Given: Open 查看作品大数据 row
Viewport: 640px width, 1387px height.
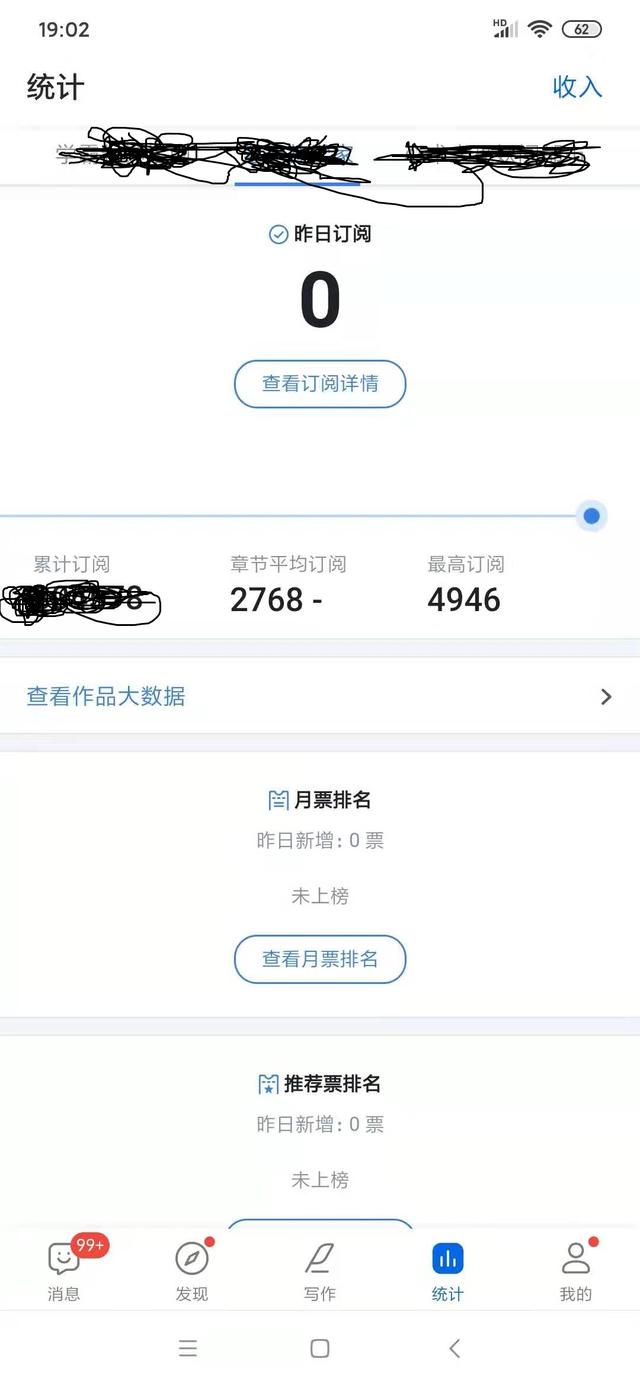Looking at the screenshot, I should pyautogui.click(x=320, y=696).
